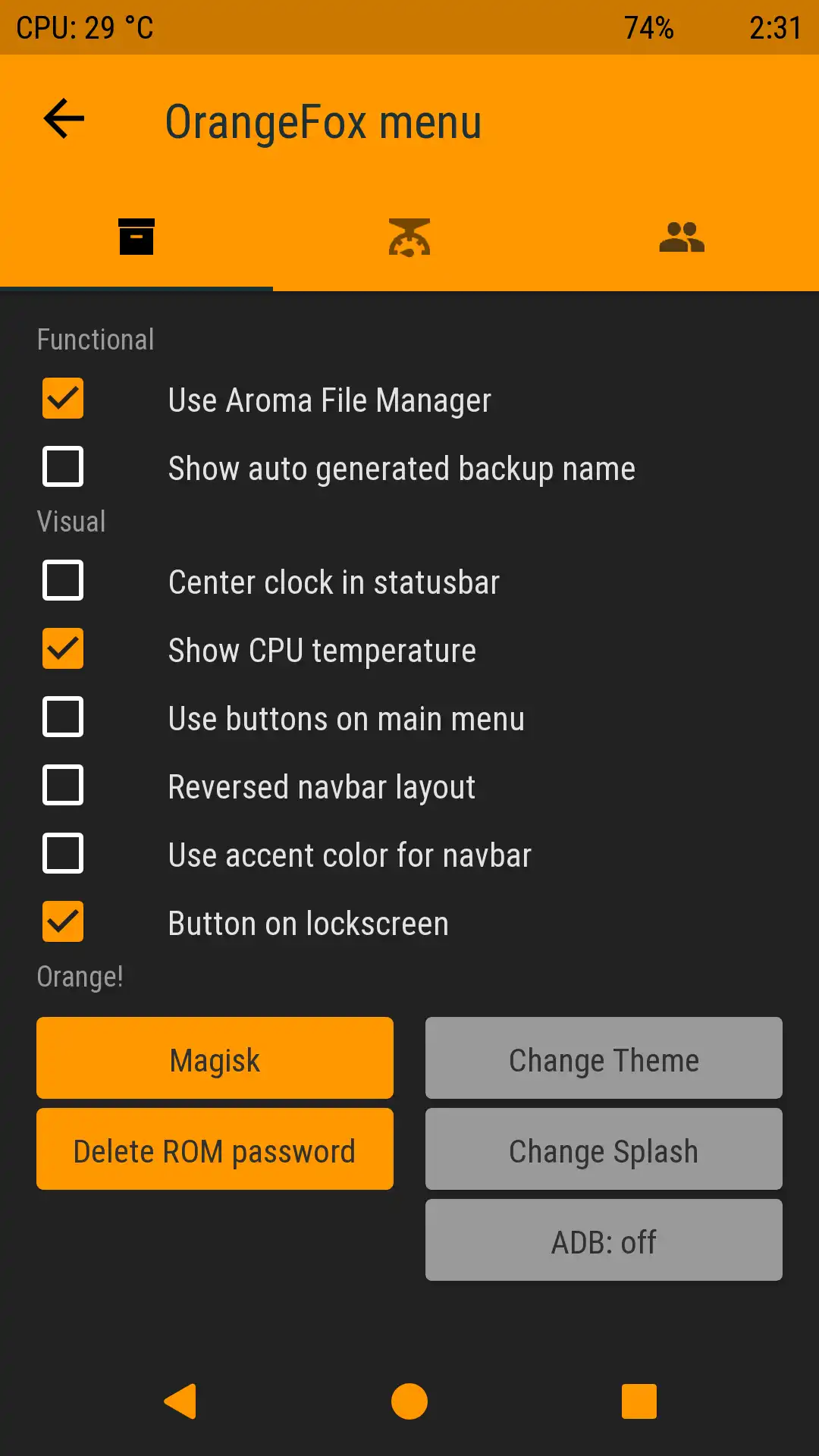Uncheck Use Aroma File Manager
819x1456 pixels.
(62, 399)
